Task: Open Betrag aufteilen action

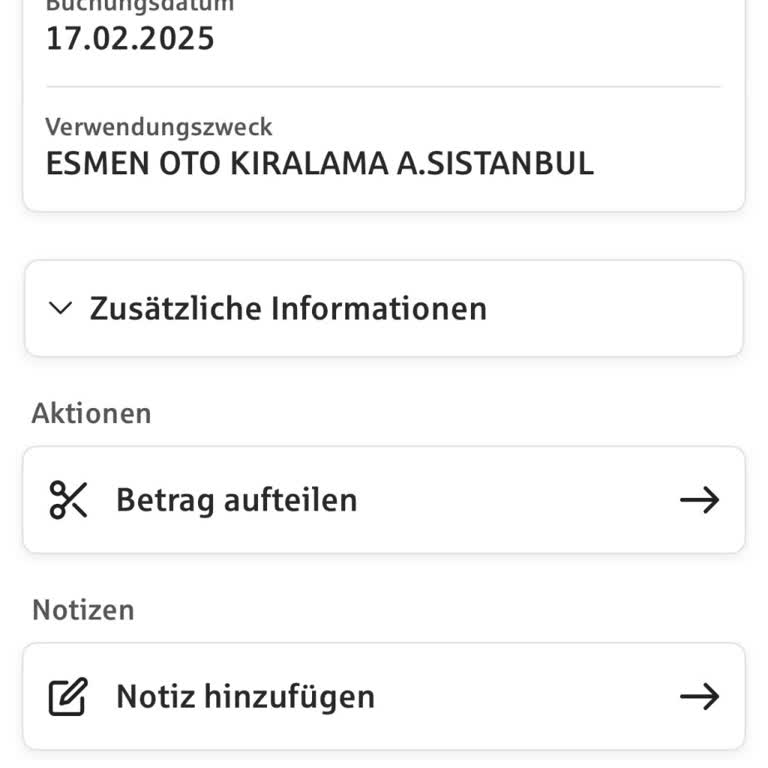Action: (x=383, y=500)
